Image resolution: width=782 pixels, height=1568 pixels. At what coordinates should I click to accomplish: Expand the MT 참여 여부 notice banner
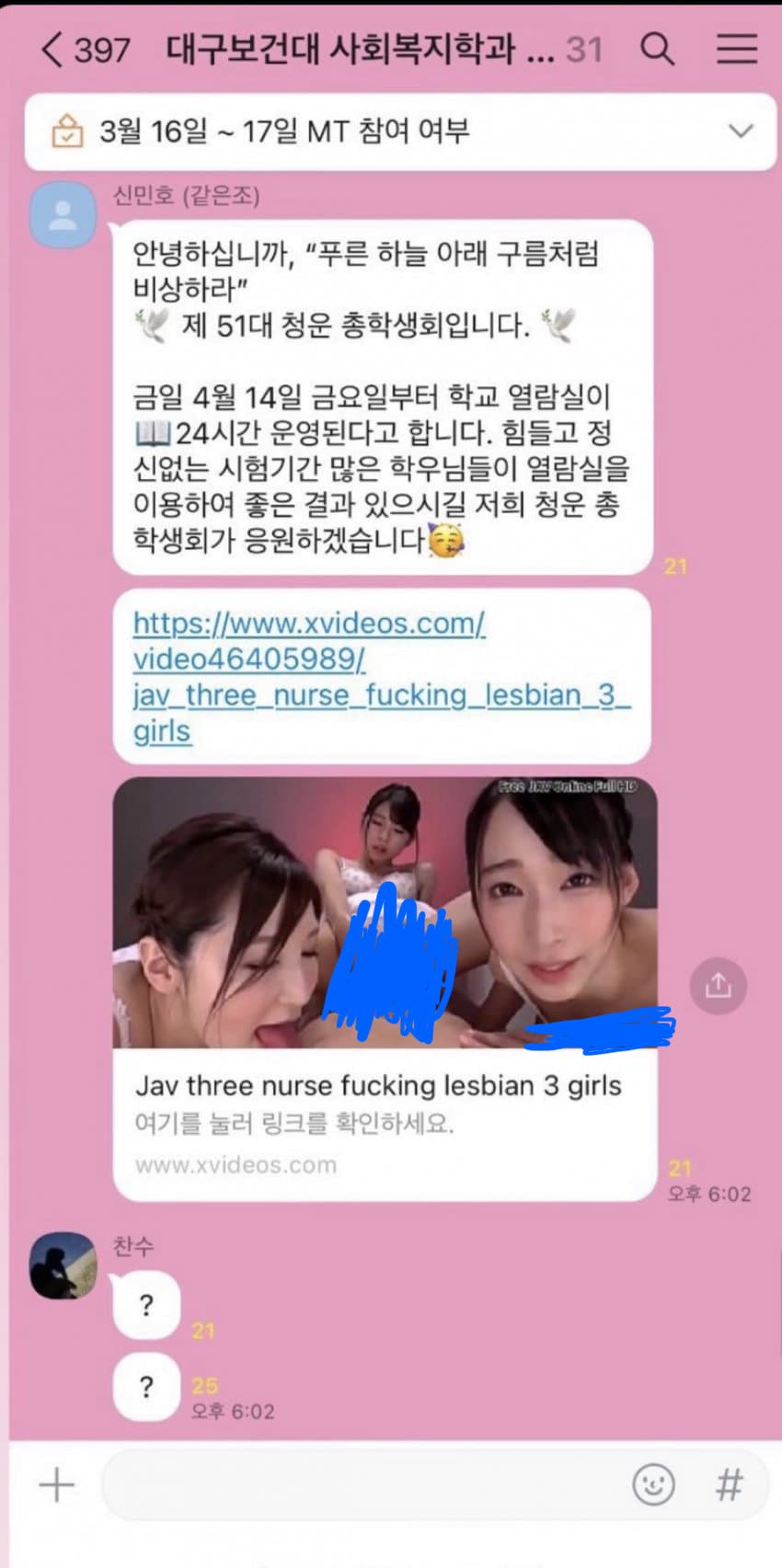(x=741, y=132)
